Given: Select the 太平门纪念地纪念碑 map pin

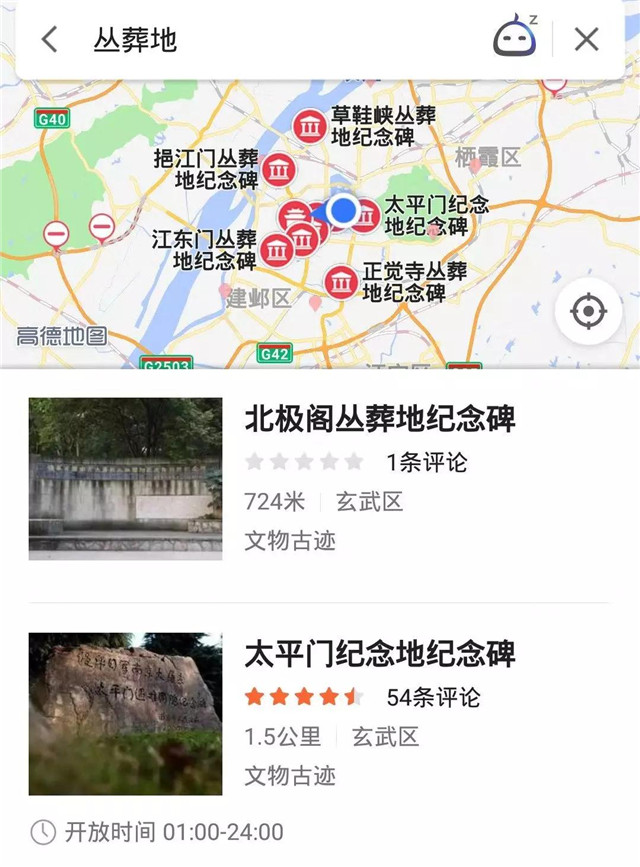Looking at the screenshot, I should click(x=365, y=215).
